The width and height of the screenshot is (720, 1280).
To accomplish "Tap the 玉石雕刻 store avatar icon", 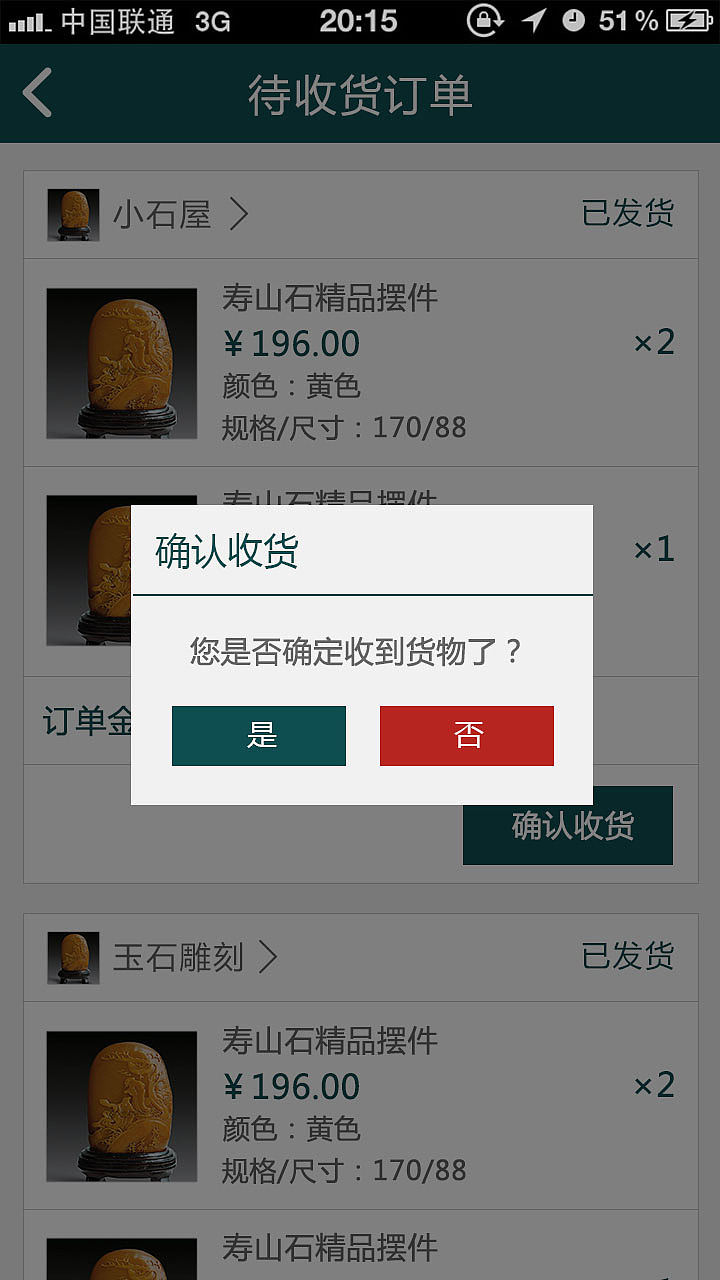I will [73, 956].
